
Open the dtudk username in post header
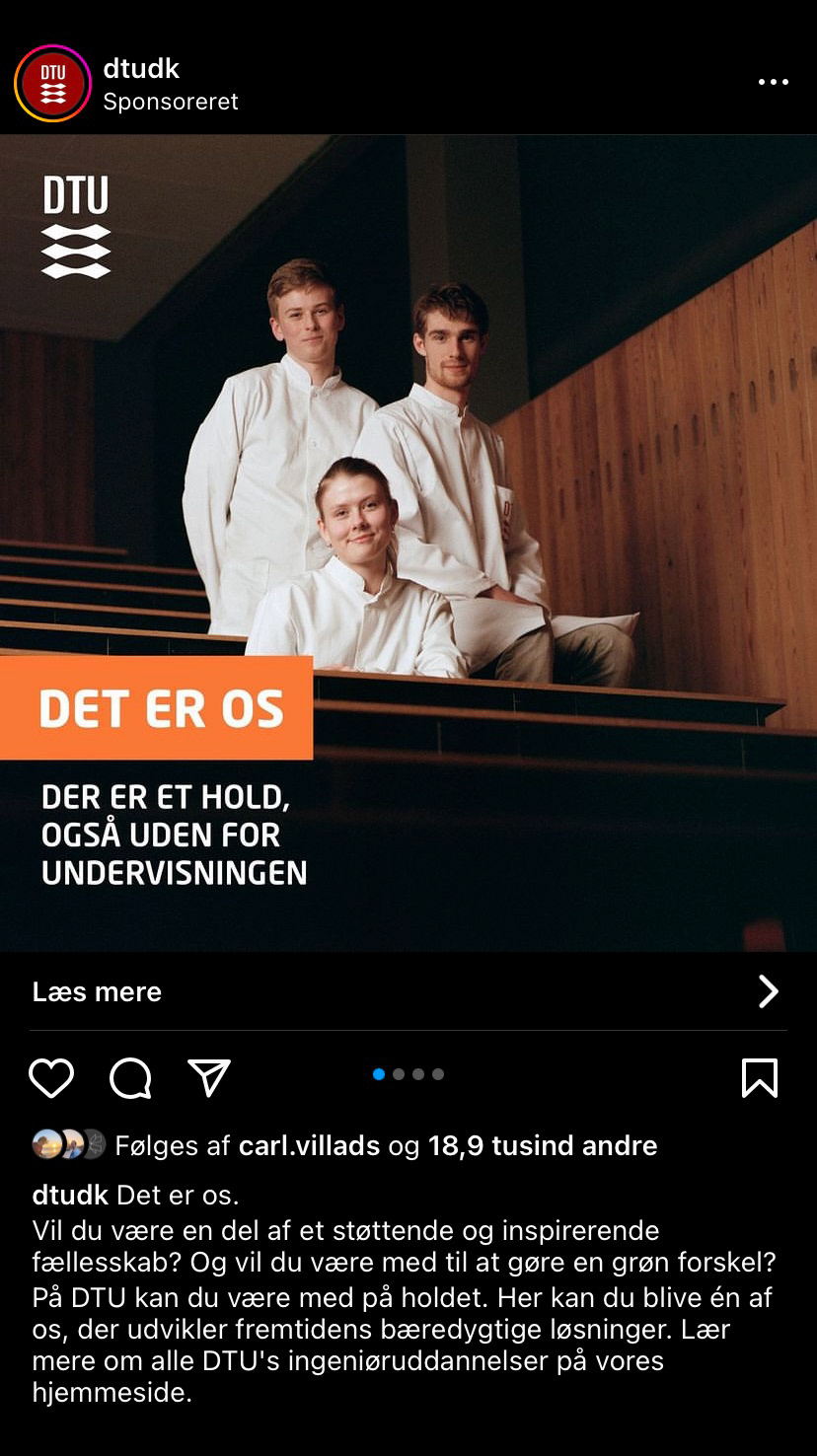tap(141, 68)
